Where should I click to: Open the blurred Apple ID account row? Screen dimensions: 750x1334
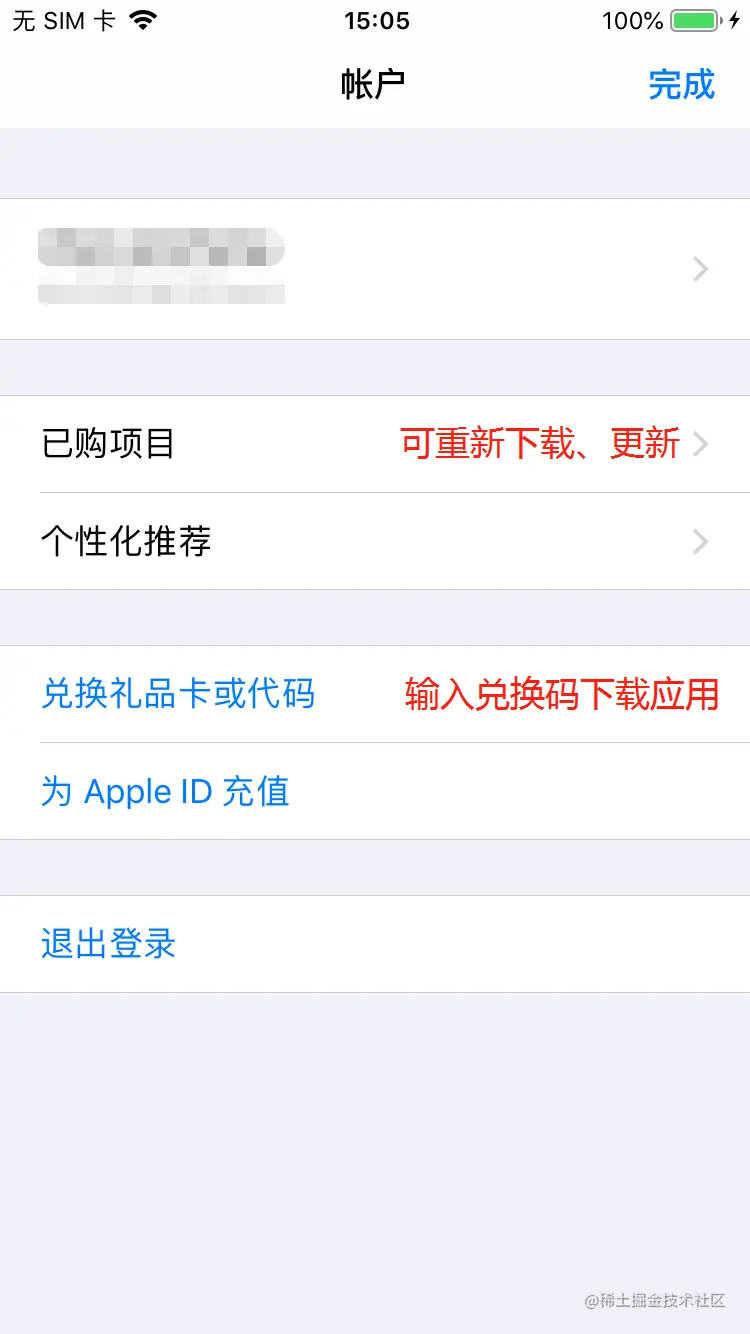pos(375,268)
